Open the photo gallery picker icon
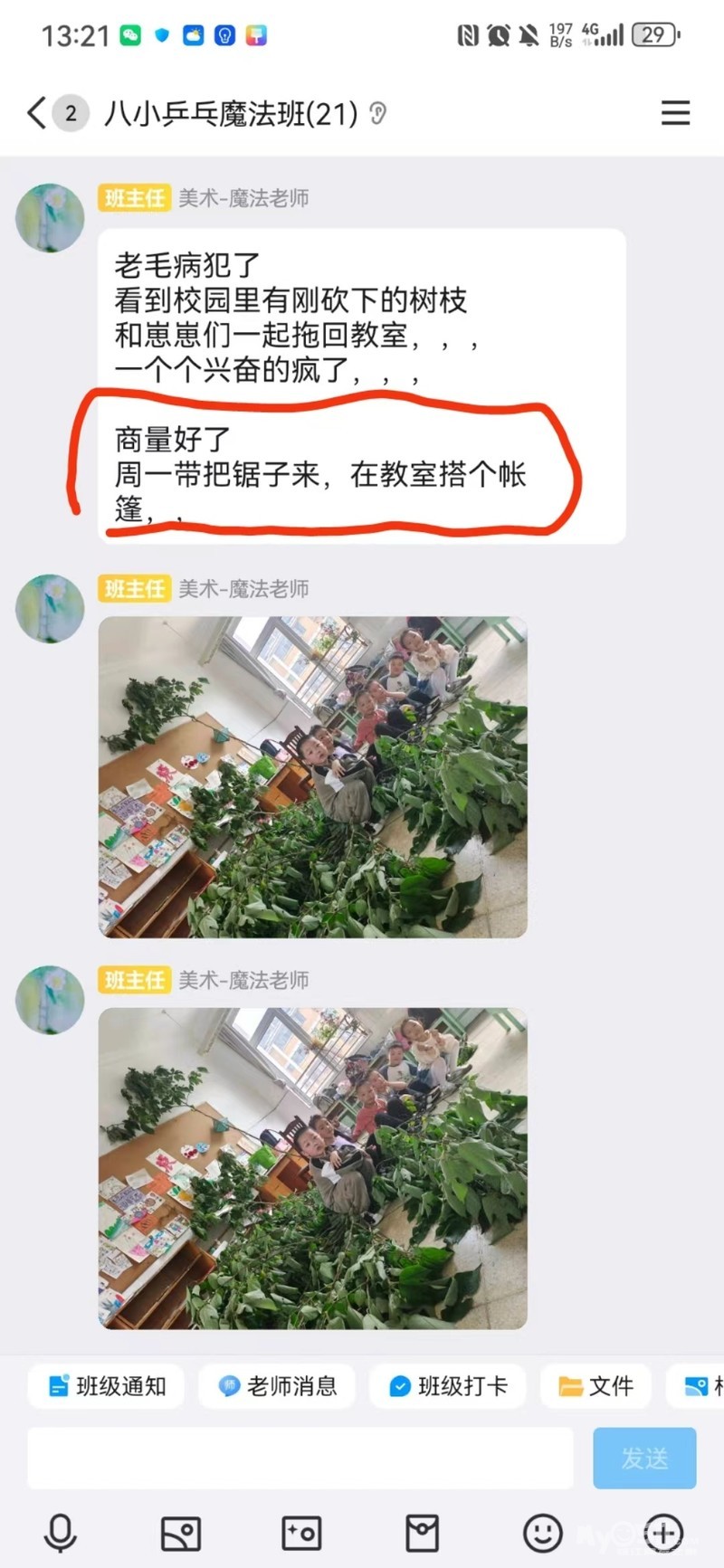Screen dimensions: 724x1568 tap(180, 1533)
